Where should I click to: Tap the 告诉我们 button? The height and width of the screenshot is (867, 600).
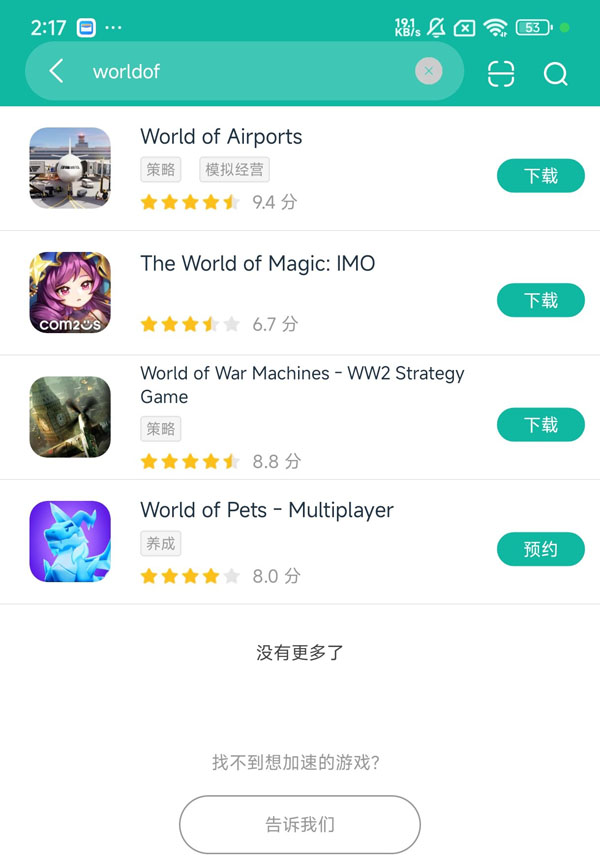pos(300,825)
